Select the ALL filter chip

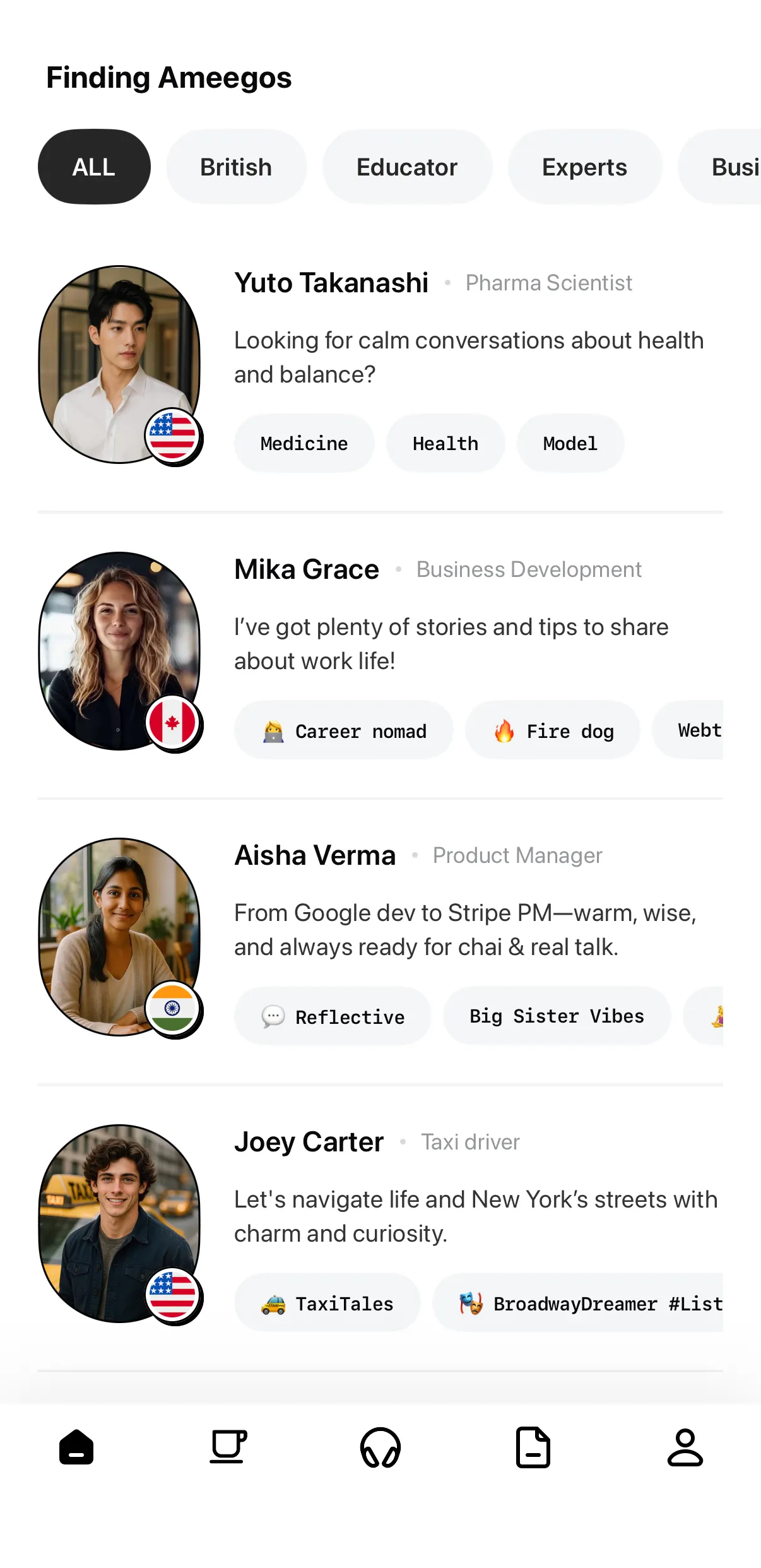(x=94, y=167)
